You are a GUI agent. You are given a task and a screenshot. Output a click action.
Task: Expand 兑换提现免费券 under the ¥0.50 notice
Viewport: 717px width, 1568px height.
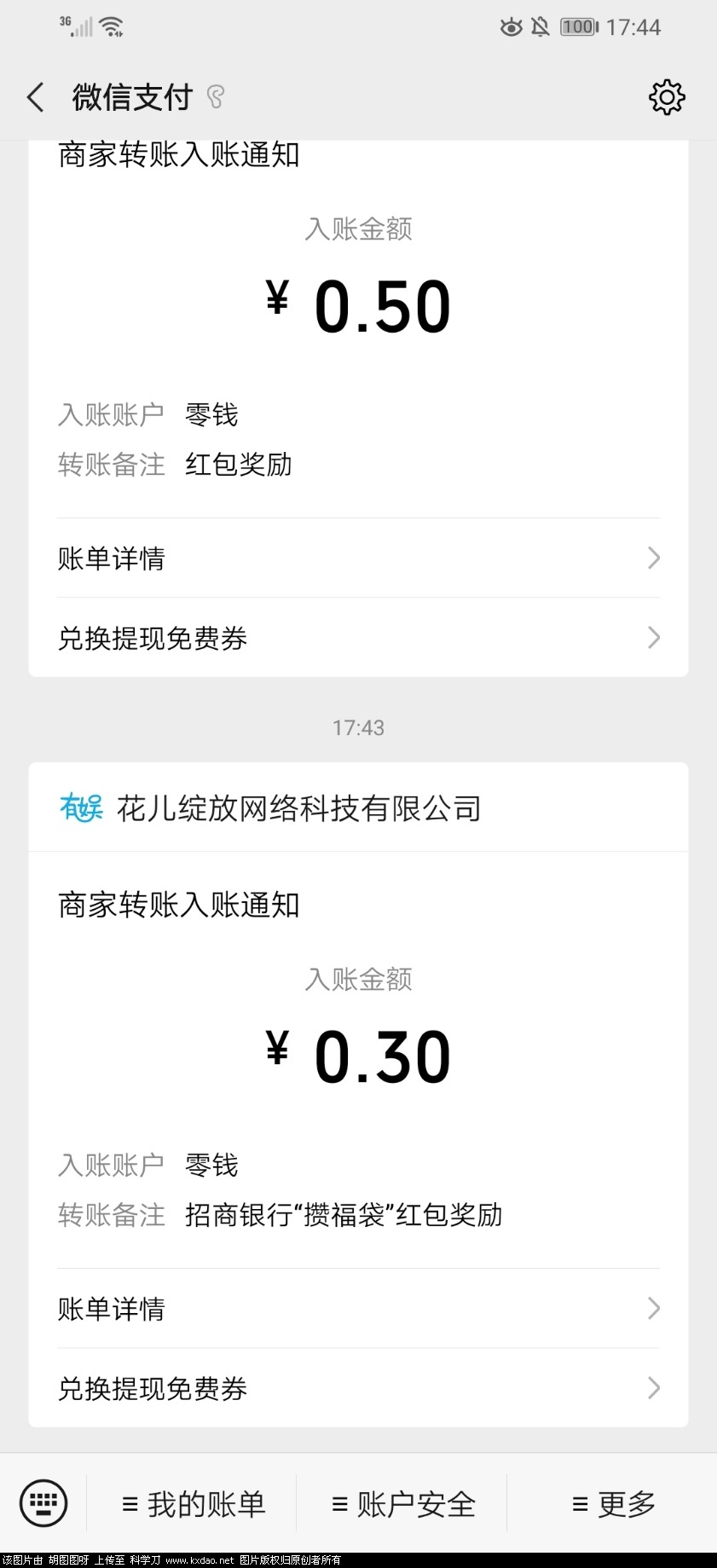pyautogui.click(x=358, y=639)
